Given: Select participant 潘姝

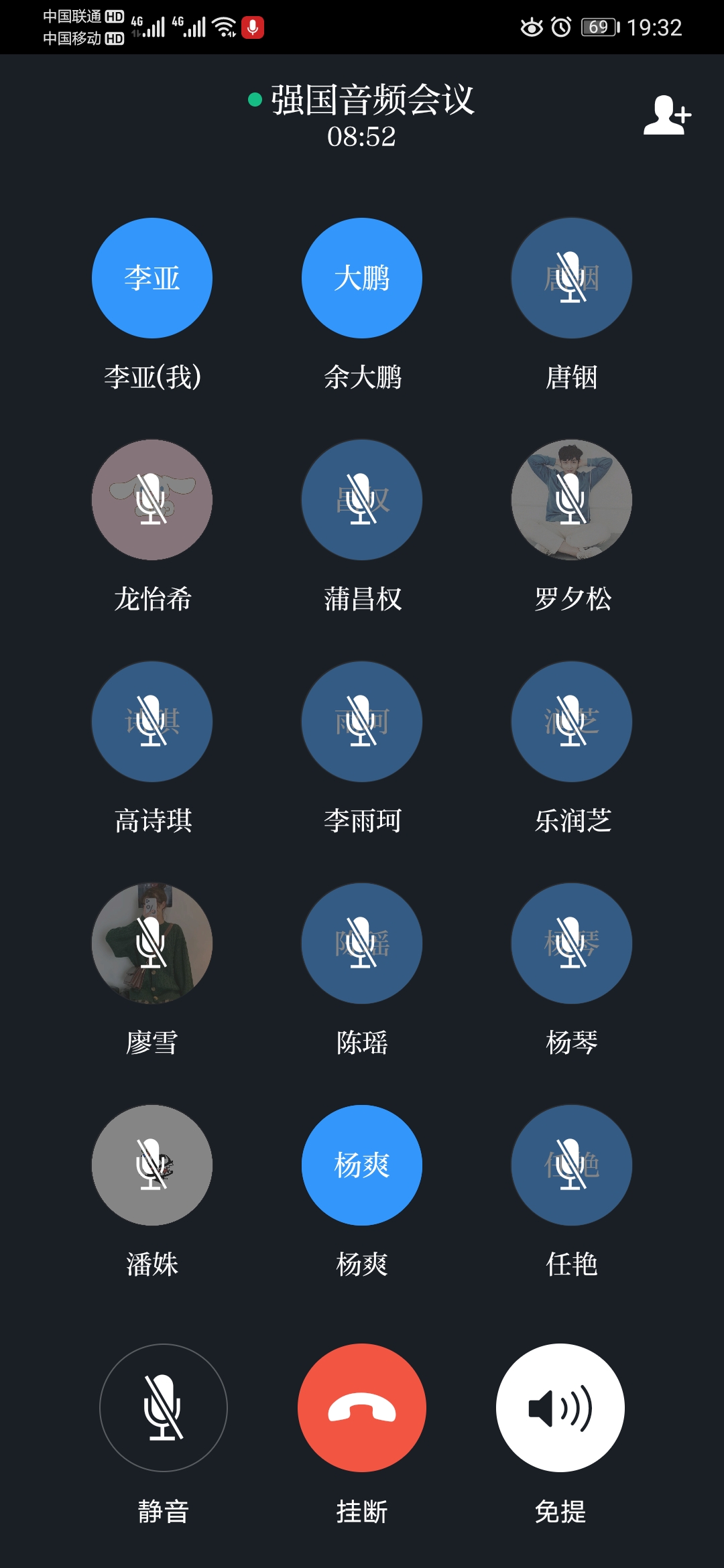Looking at the screenshot, I should (x=152, y=1165).
